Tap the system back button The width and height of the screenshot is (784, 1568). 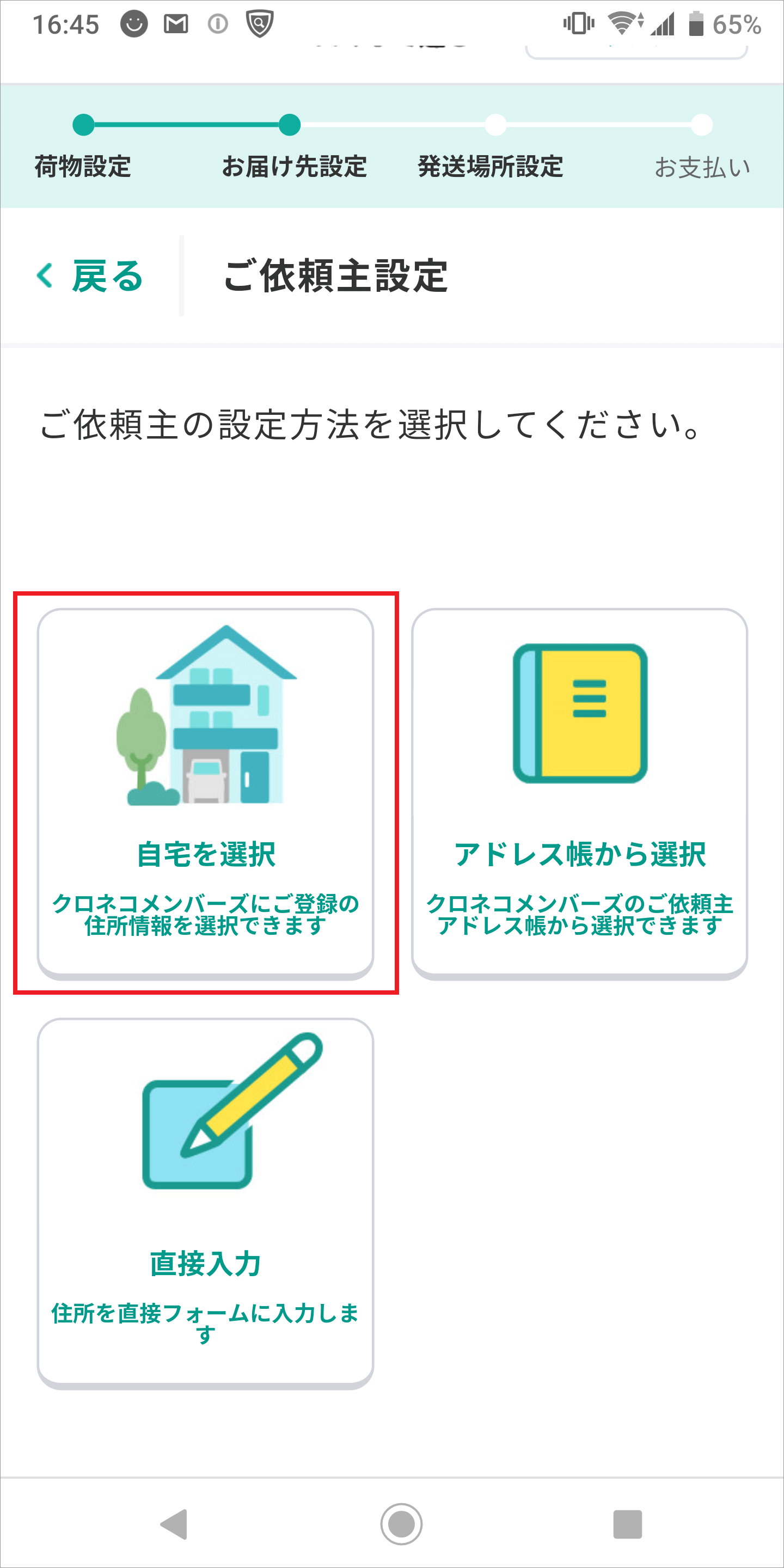174,1524
